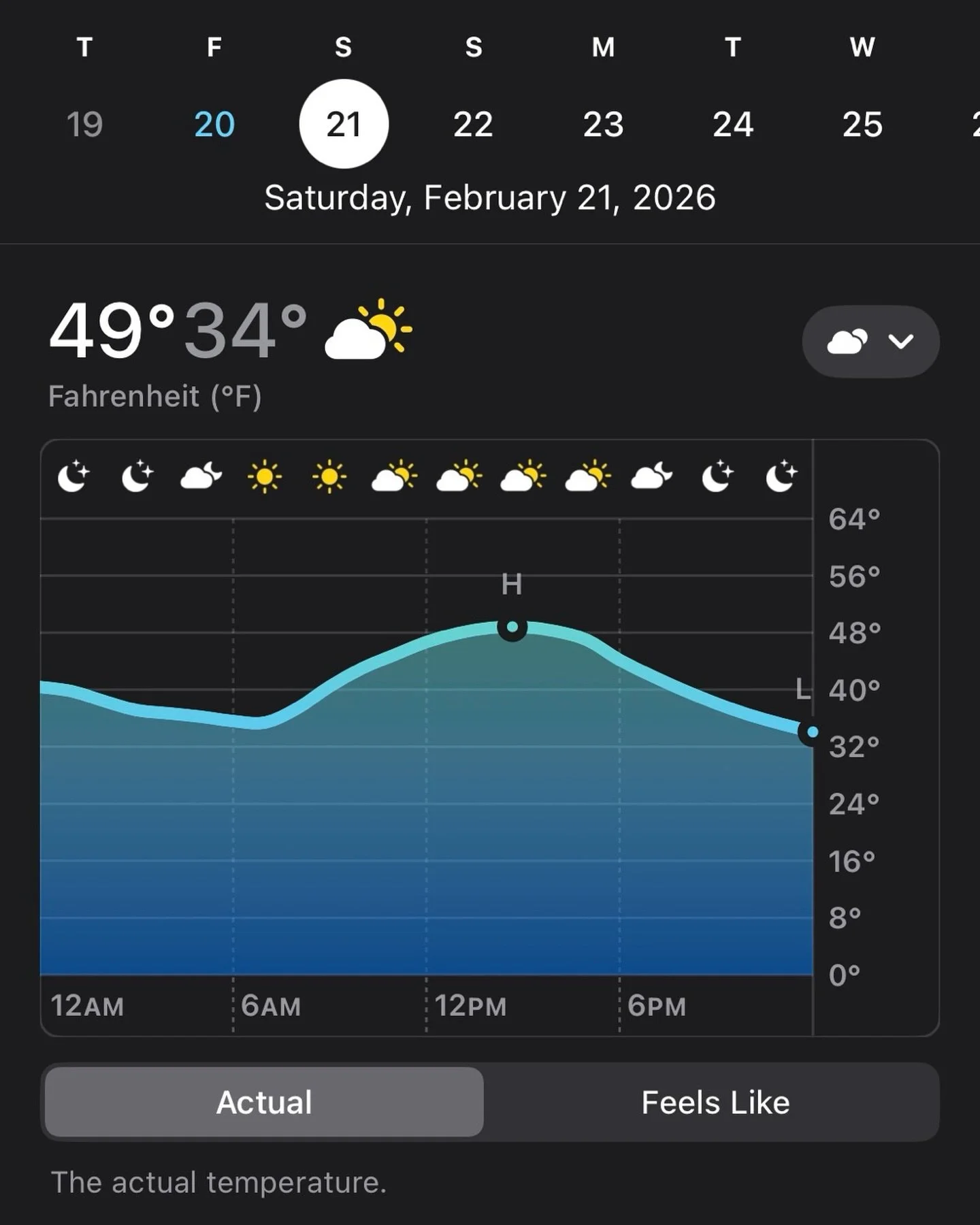Select Sunday the 22nd

click(473, 125)
